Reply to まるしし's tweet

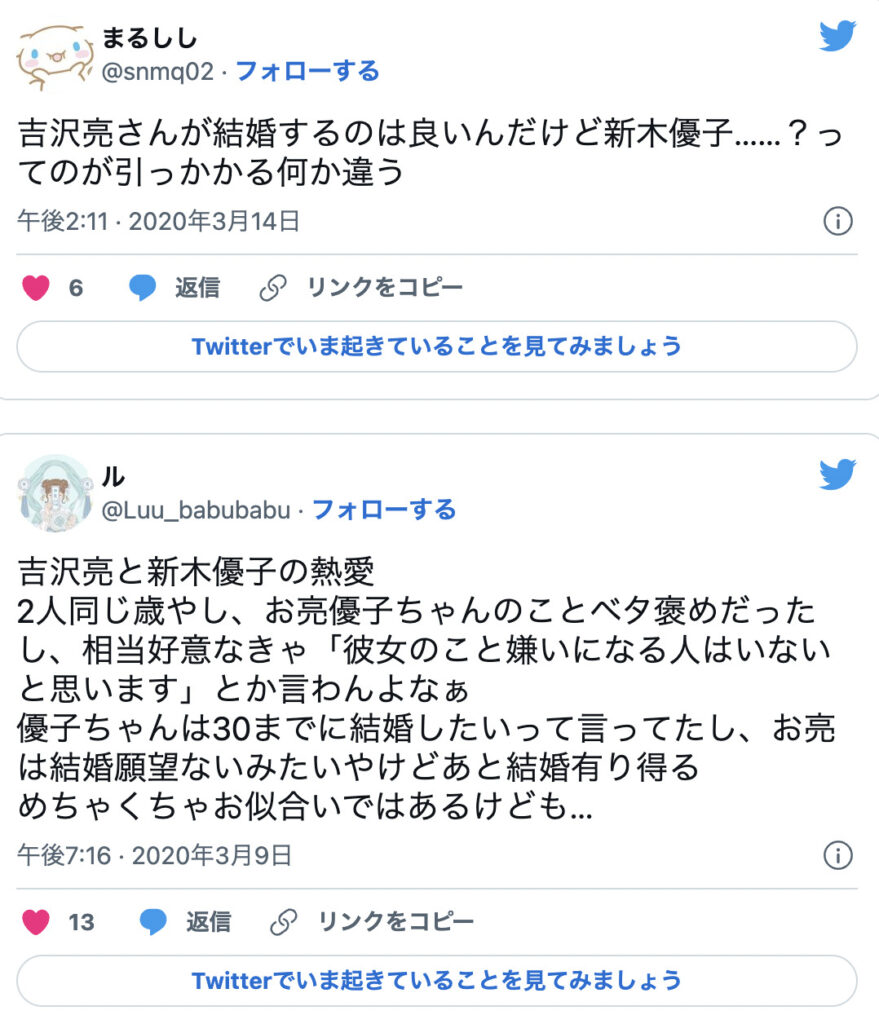(x=175, y=289)
